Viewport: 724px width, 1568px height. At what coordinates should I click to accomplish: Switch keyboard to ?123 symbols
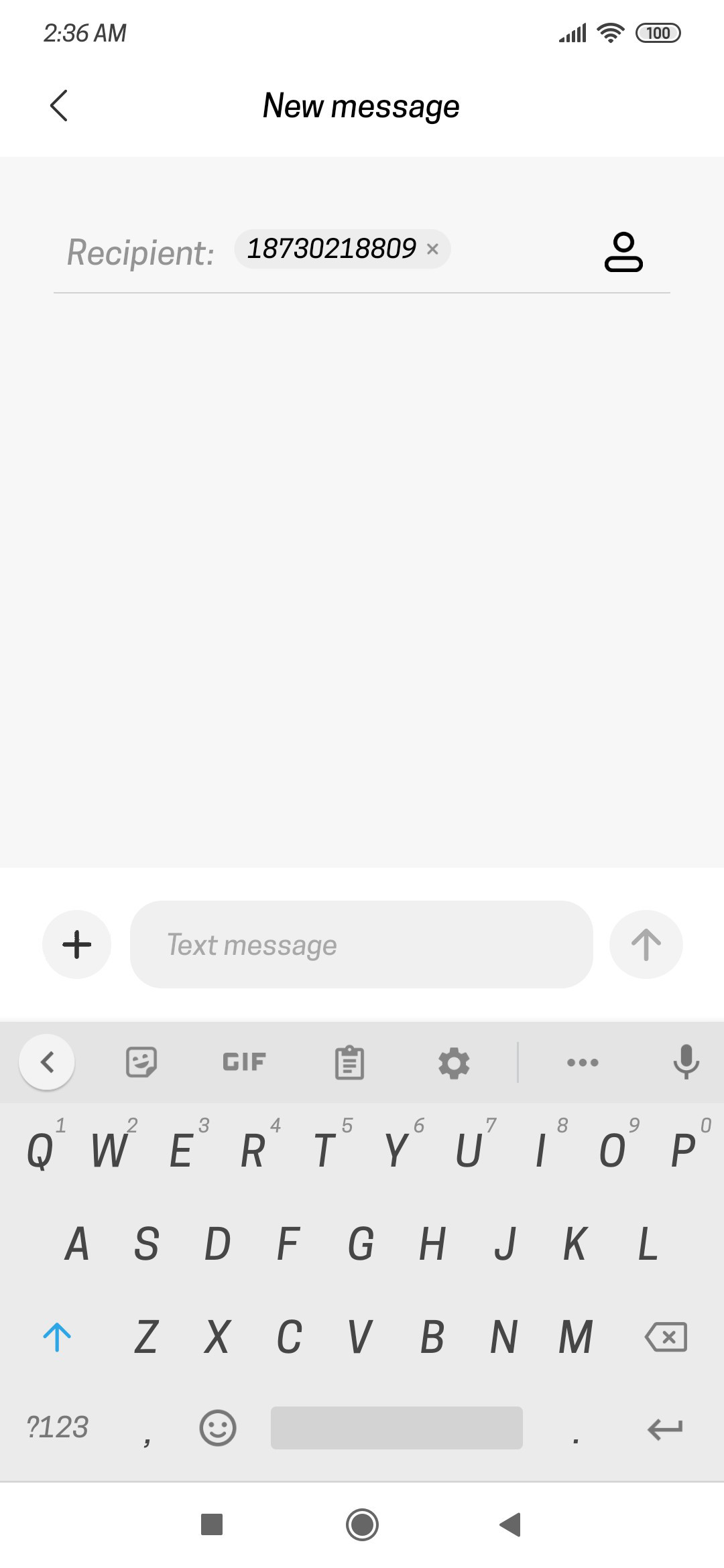tap(58, 1427)
